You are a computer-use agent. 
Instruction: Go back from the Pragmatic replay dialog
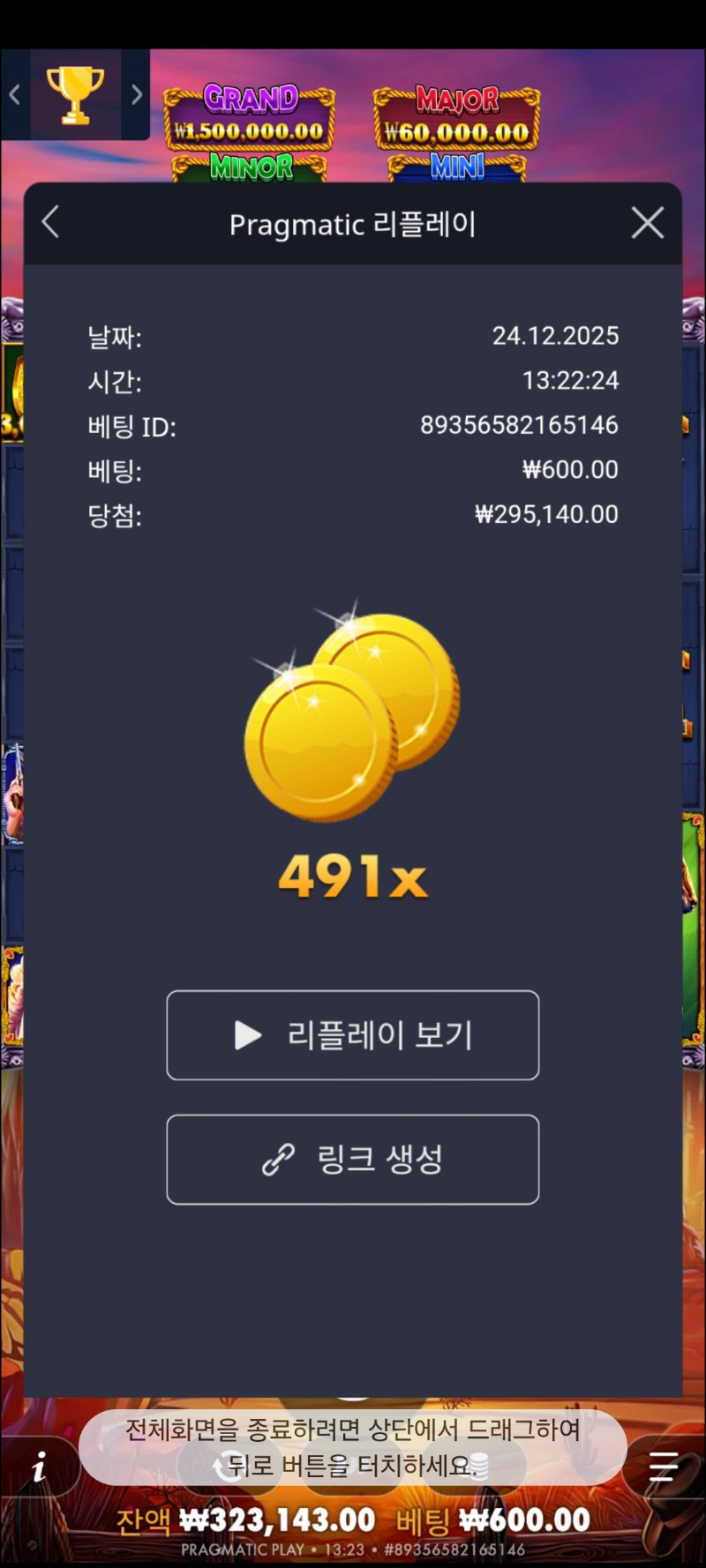click(x=51, y=222)
